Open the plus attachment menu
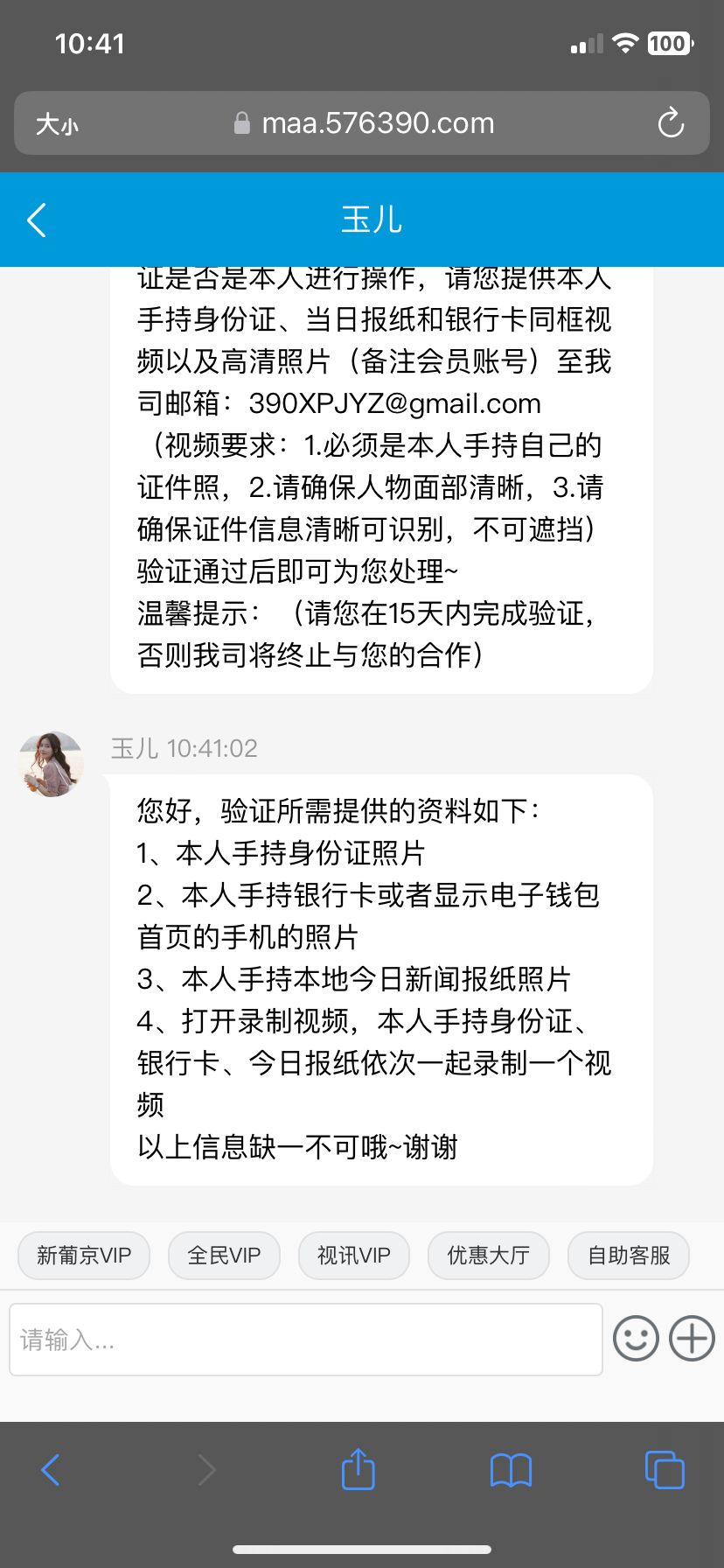This screenshot has width=724, height=1568. [692, 1339]
